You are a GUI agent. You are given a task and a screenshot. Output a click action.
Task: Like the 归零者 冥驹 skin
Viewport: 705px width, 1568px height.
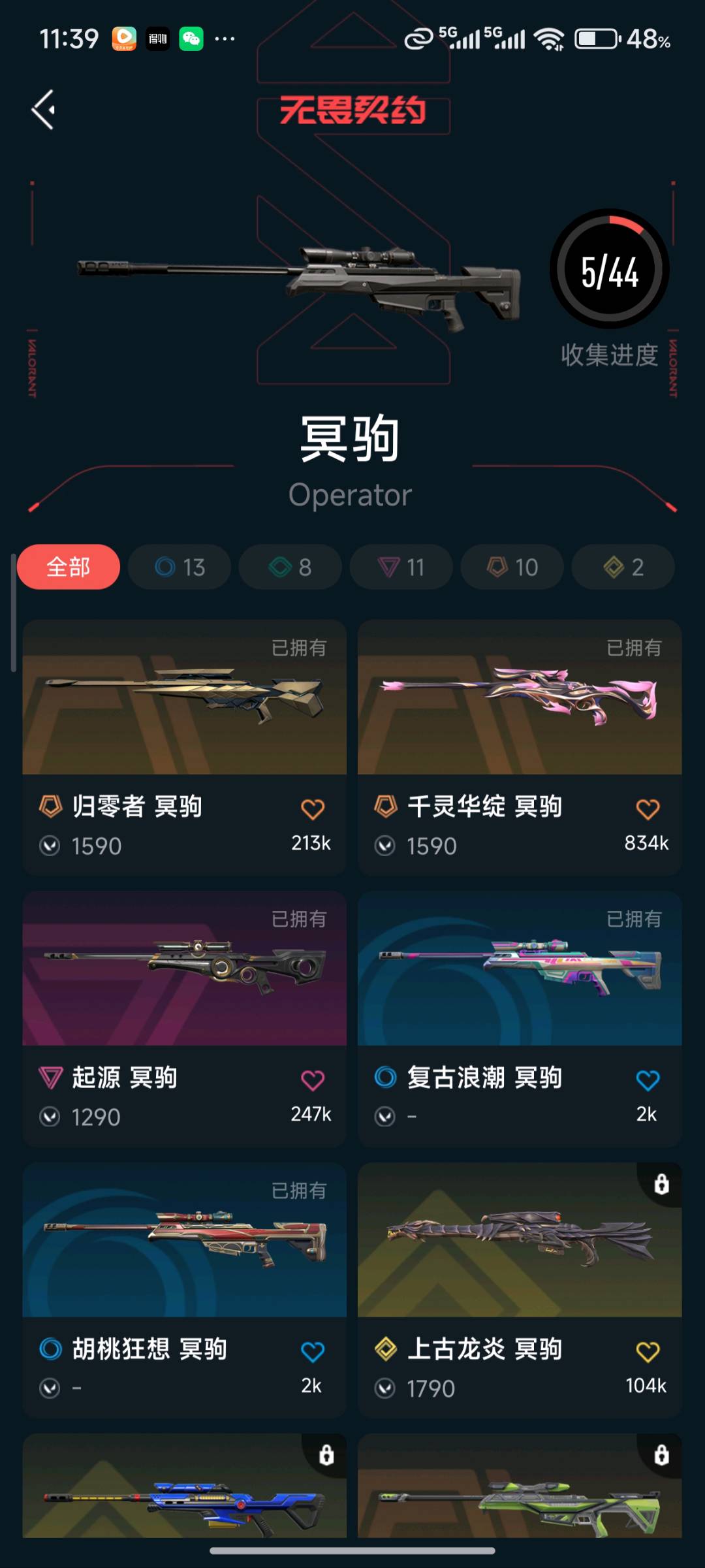[x=313, y=809]
